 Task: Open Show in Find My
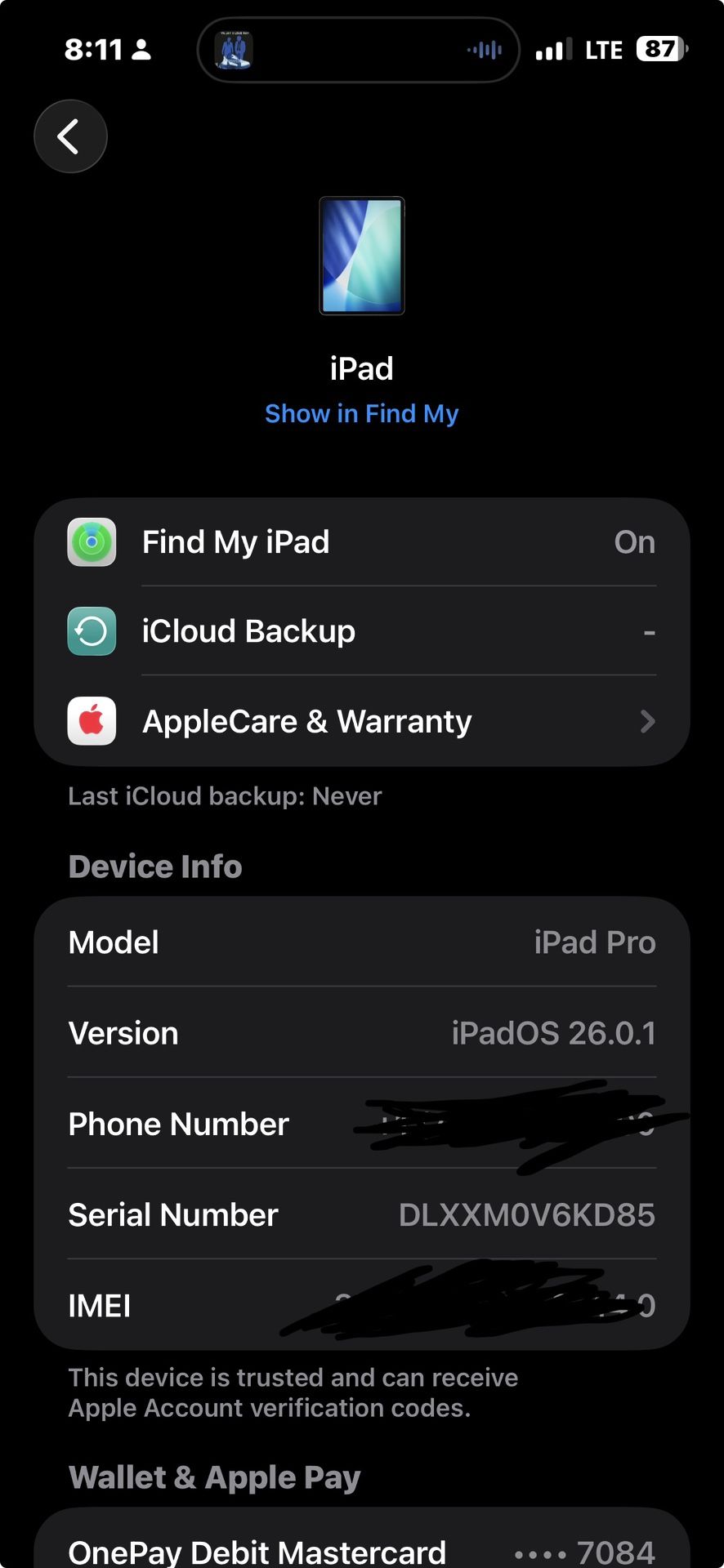tap(362, 413)
